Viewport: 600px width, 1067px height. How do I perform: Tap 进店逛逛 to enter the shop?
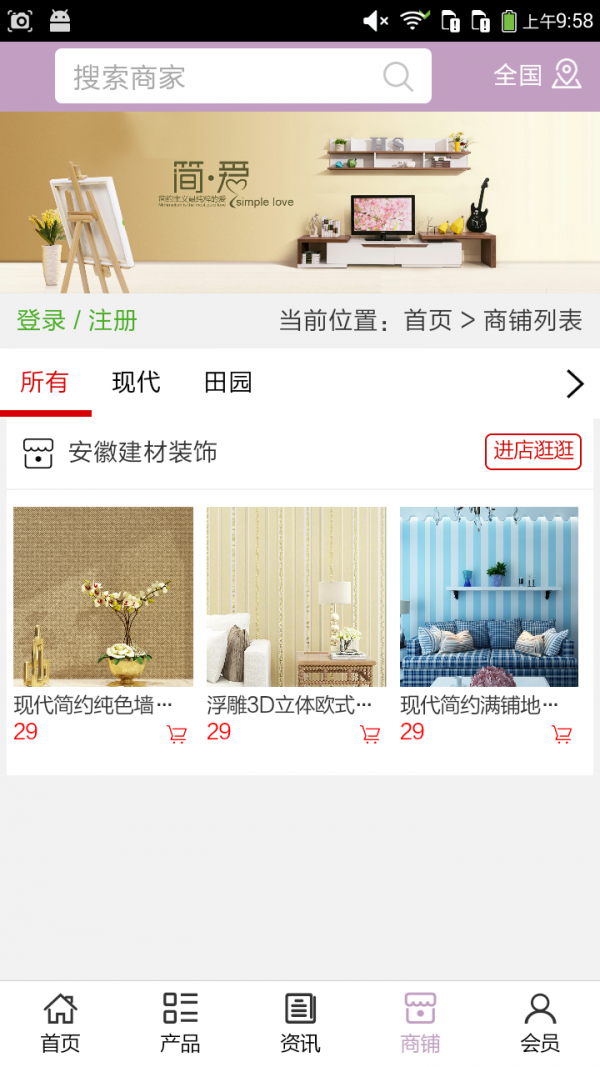pos(533,451)
